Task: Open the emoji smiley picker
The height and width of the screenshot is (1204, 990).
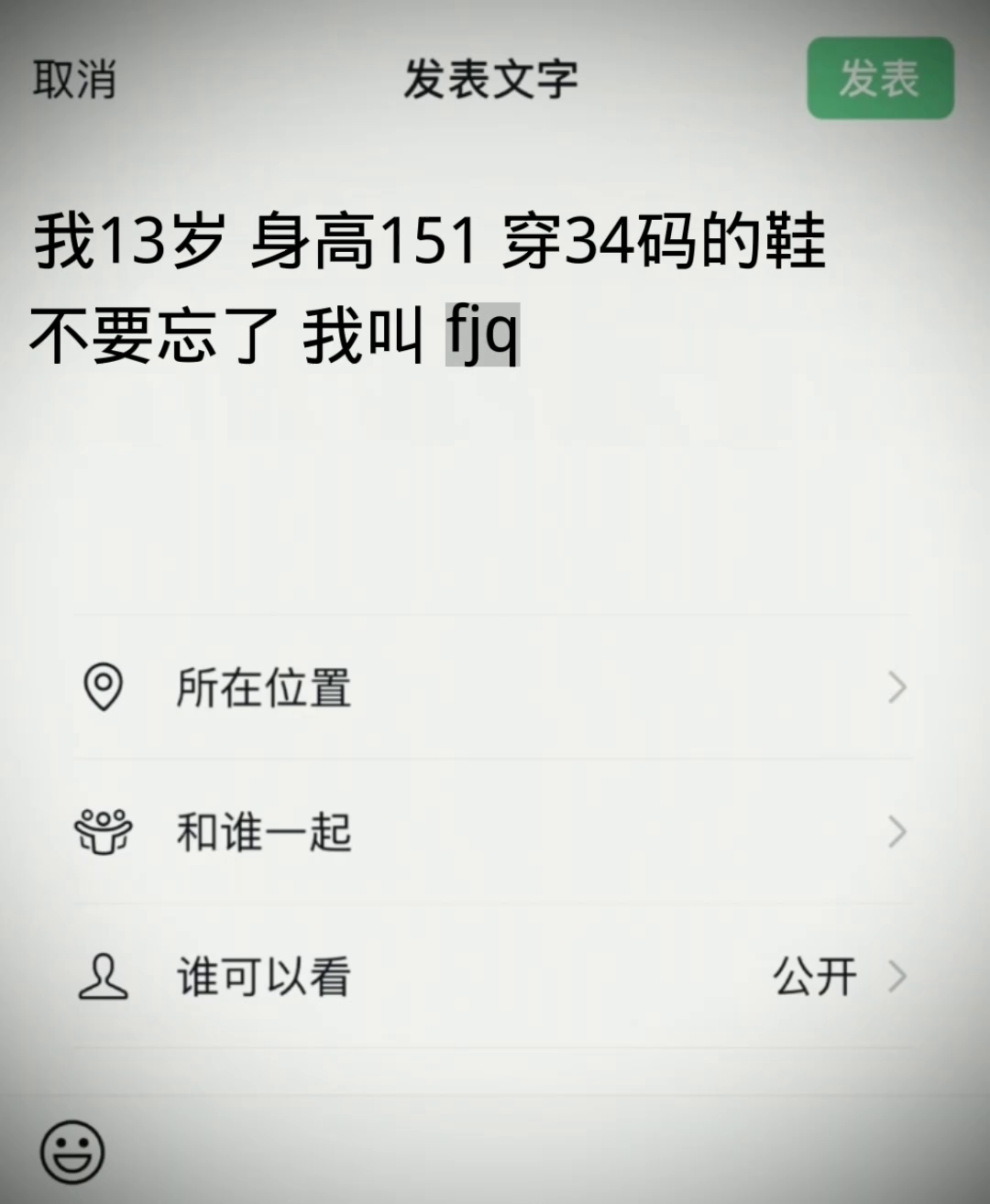Action: (72, 1151)
